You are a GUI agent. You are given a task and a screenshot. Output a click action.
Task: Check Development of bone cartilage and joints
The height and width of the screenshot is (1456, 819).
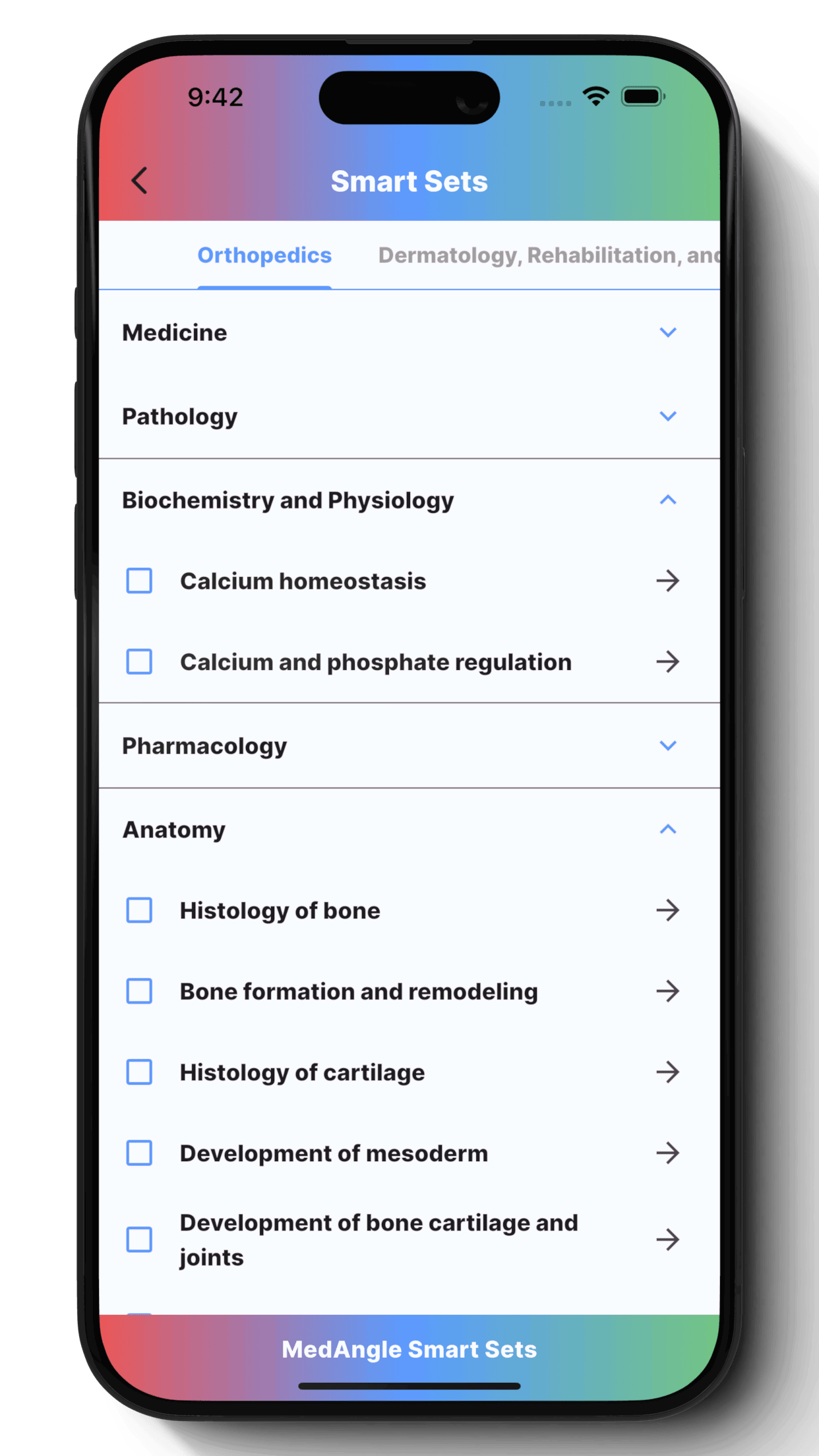click(x=139, y=1240)
